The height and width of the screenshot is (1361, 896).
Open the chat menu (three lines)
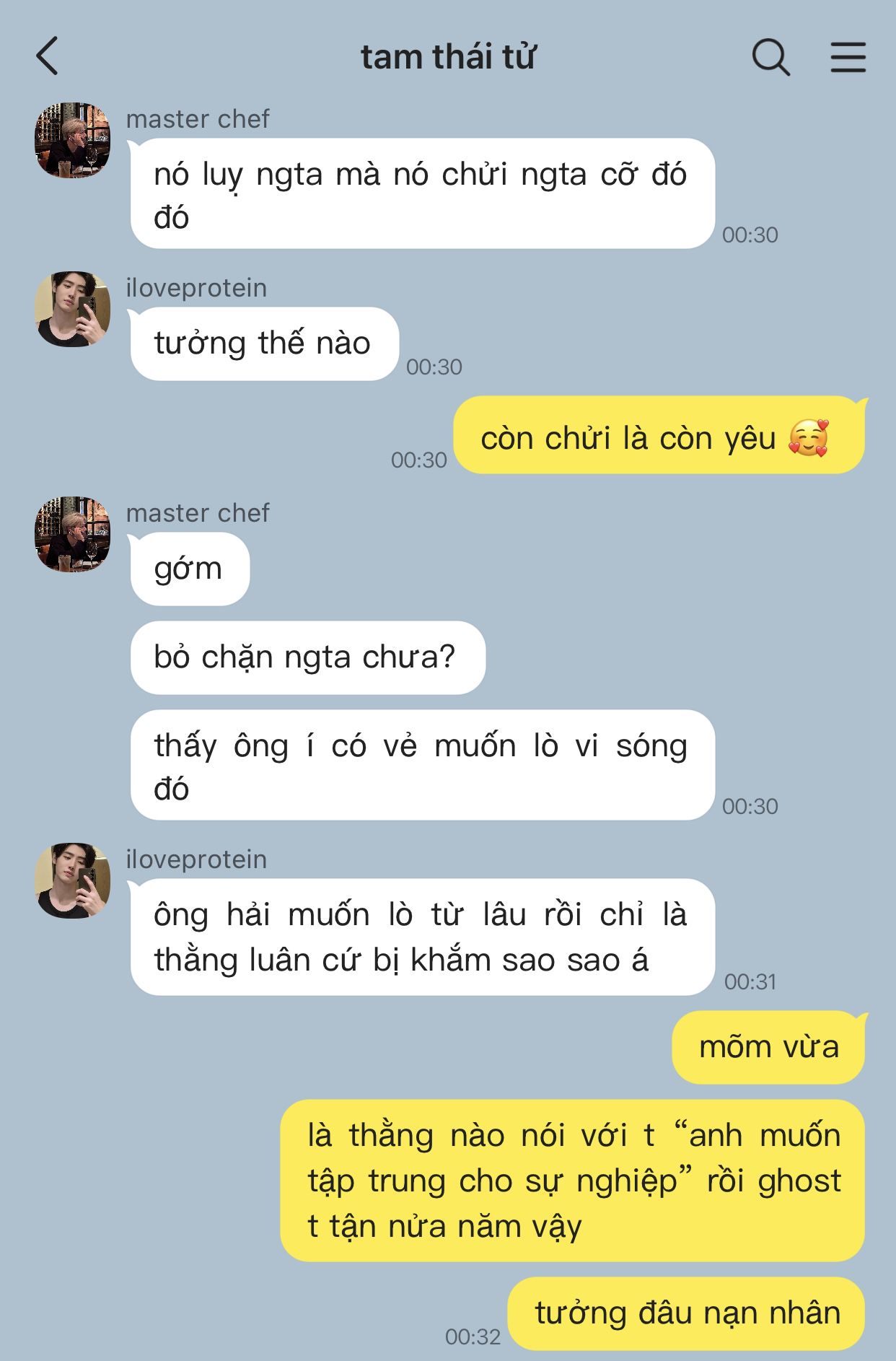pyautogui.click(x=848, y=57)
